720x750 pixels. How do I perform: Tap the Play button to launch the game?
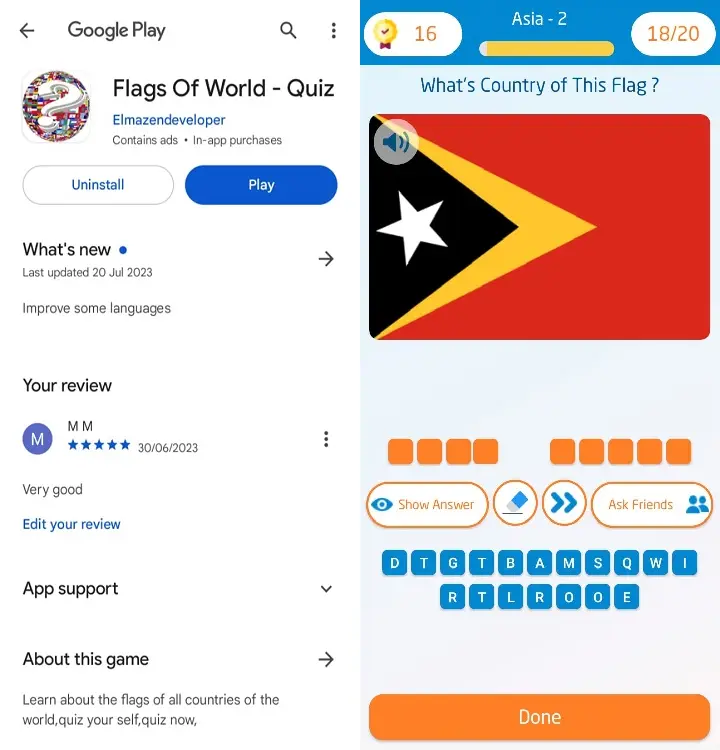[x=261, y=185]
